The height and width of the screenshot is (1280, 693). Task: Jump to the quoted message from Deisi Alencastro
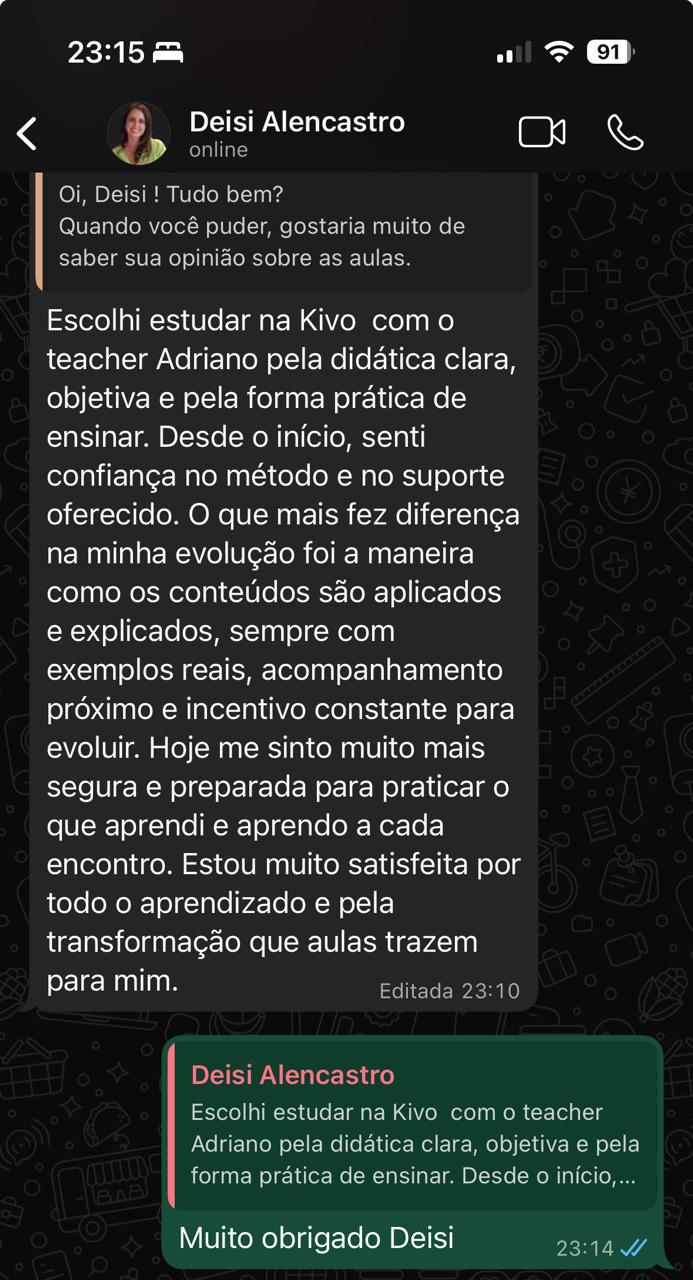[x=413, y=1126]
